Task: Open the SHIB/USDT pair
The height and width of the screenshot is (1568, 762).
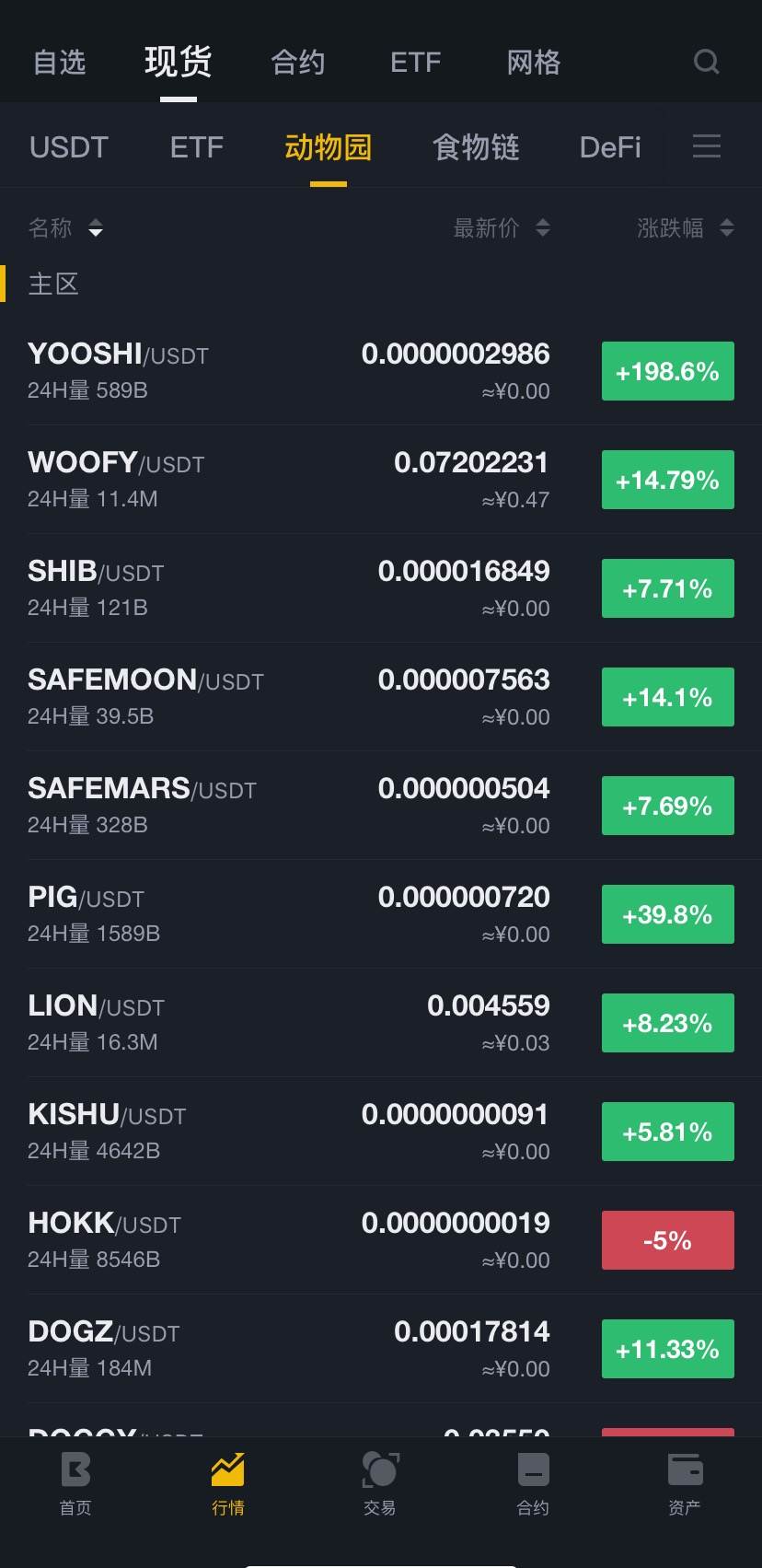Action: [x=381, y=588]
